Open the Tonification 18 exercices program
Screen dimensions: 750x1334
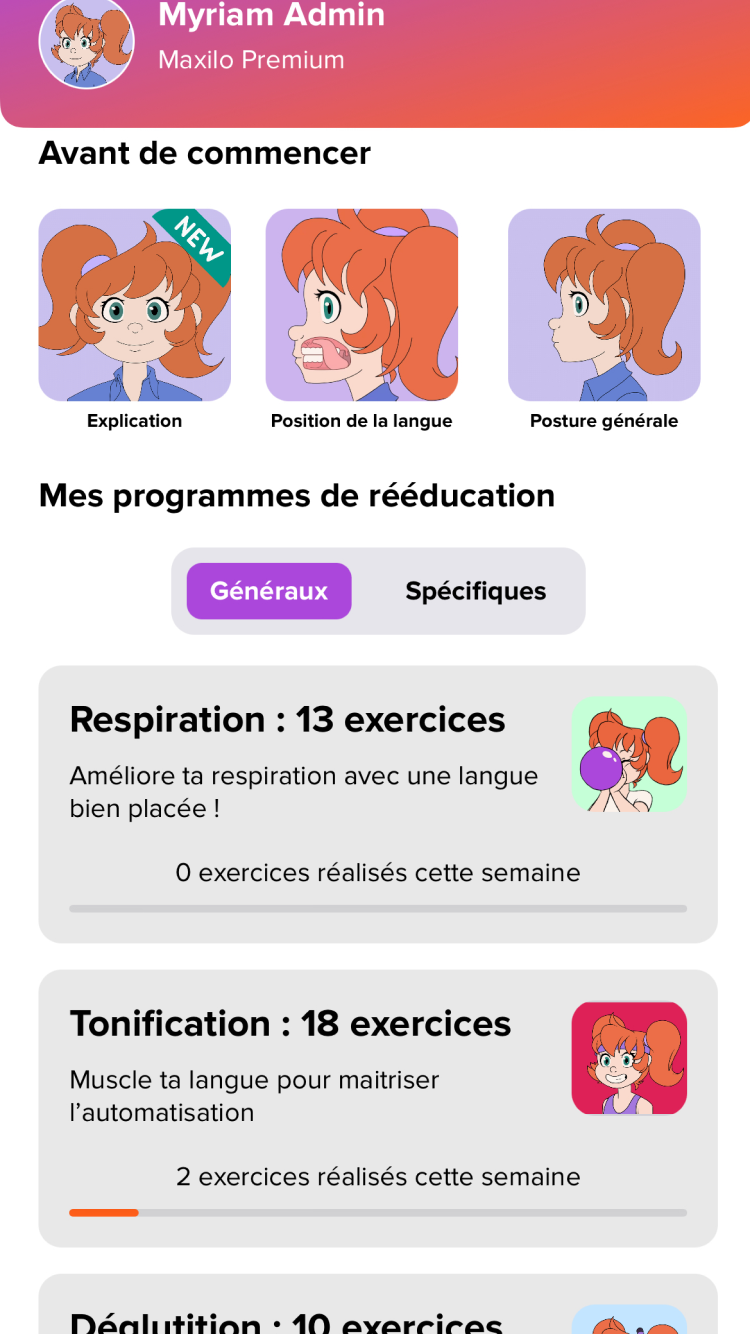click(x=378, y=1108)
